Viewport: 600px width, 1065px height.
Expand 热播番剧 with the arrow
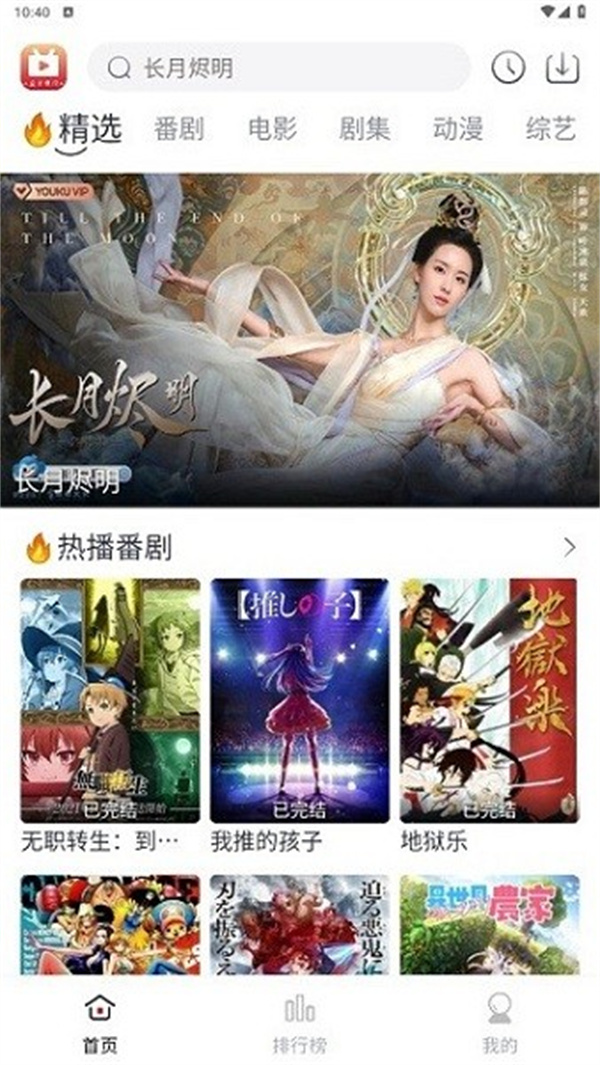point(570,547)
